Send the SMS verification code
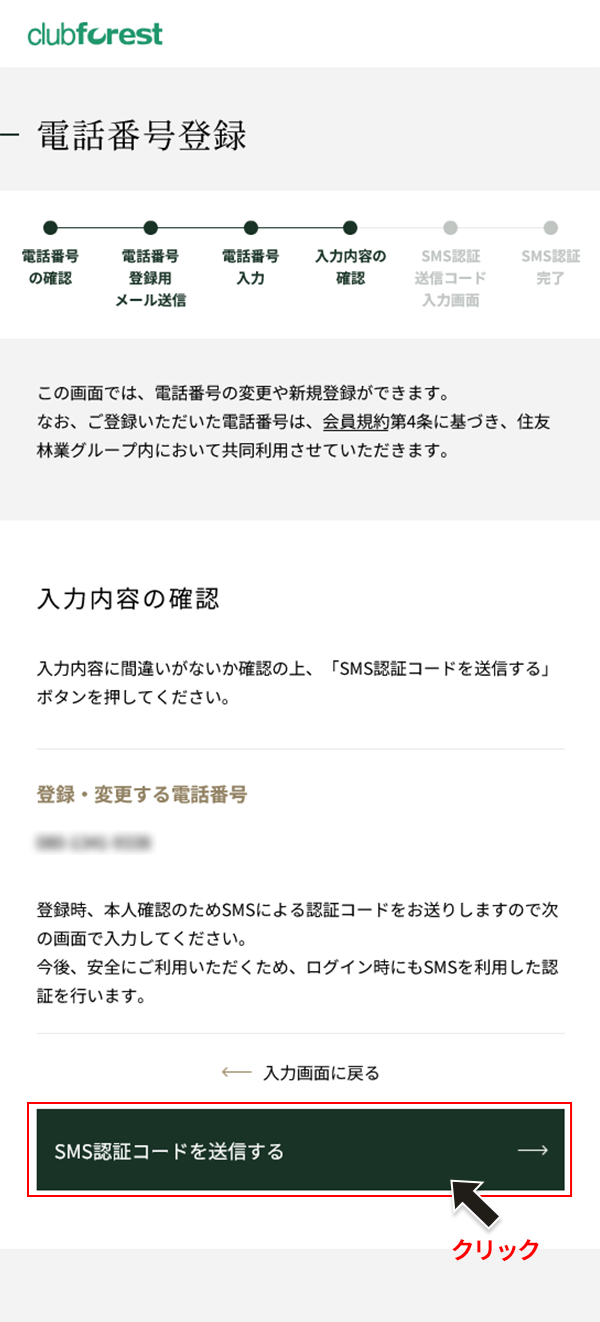 click(x=300, y=1150)
